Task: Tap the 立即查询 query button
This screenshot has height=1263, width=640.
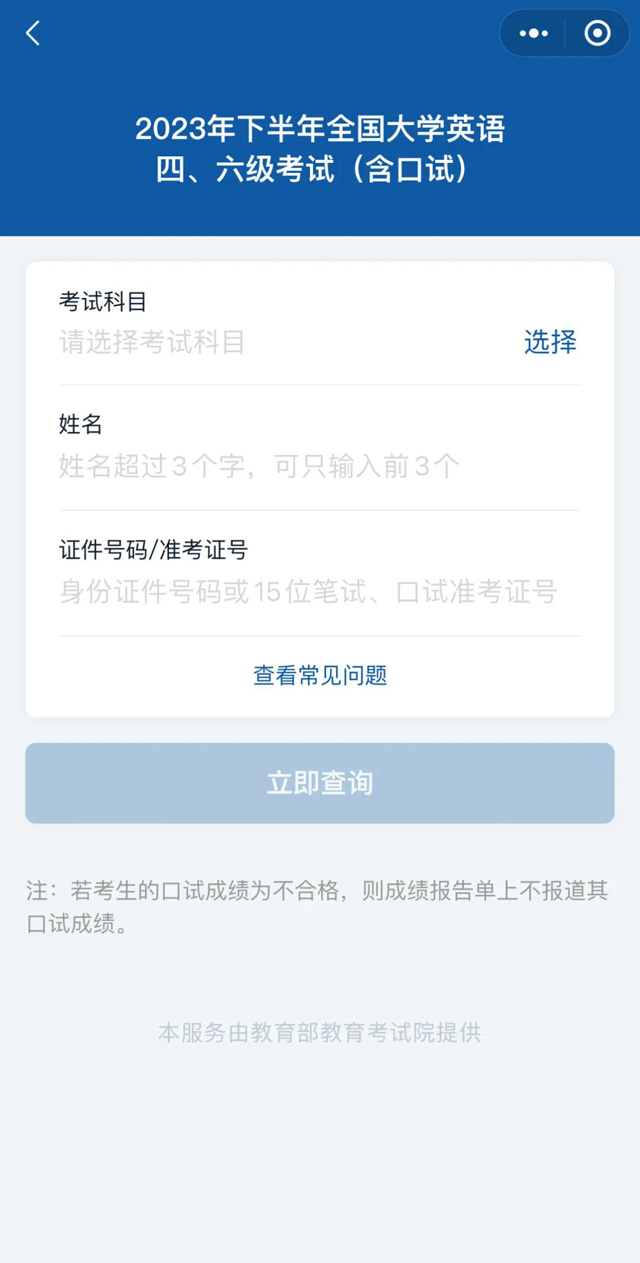Action: [x=320, y=783]
